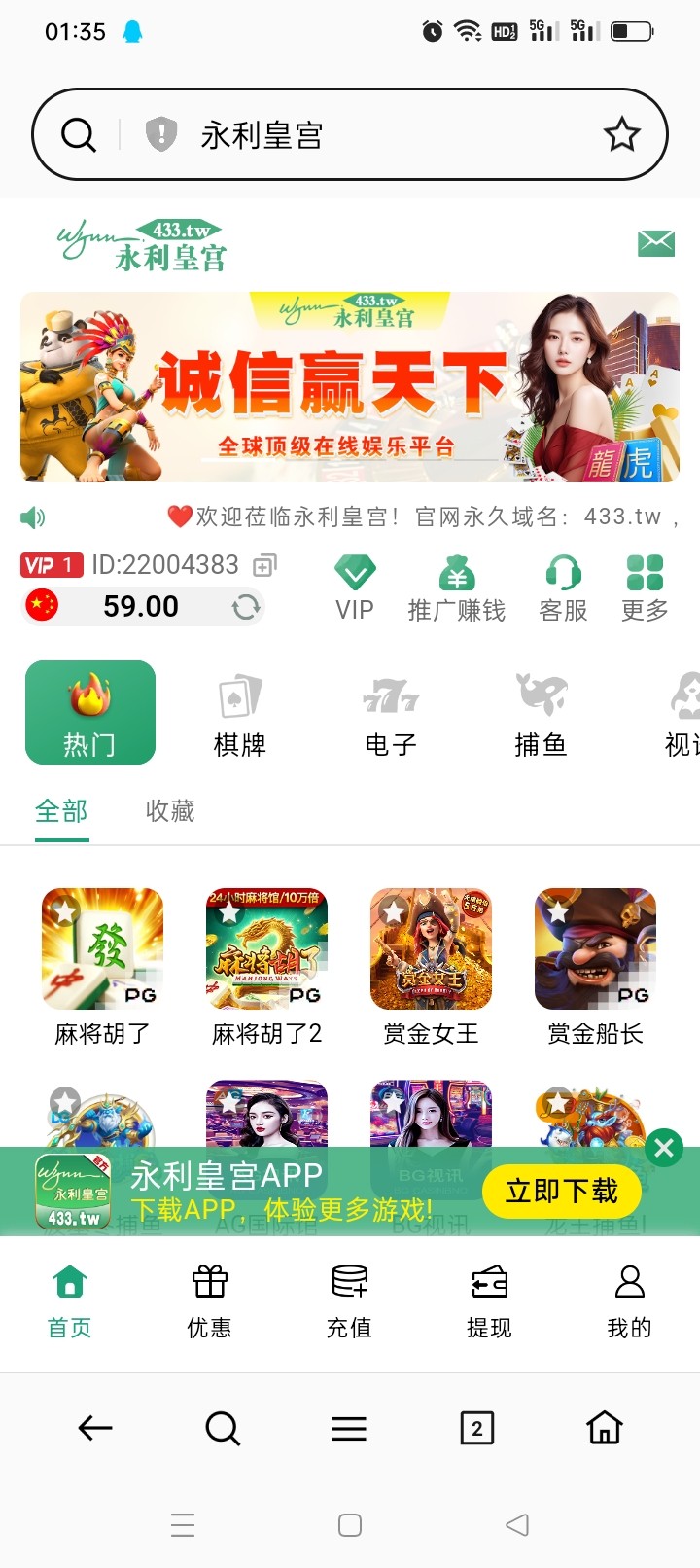This screenshot has width=700, height=1568.
Task: Star the current page as bookmark
Action: [621, 133]
